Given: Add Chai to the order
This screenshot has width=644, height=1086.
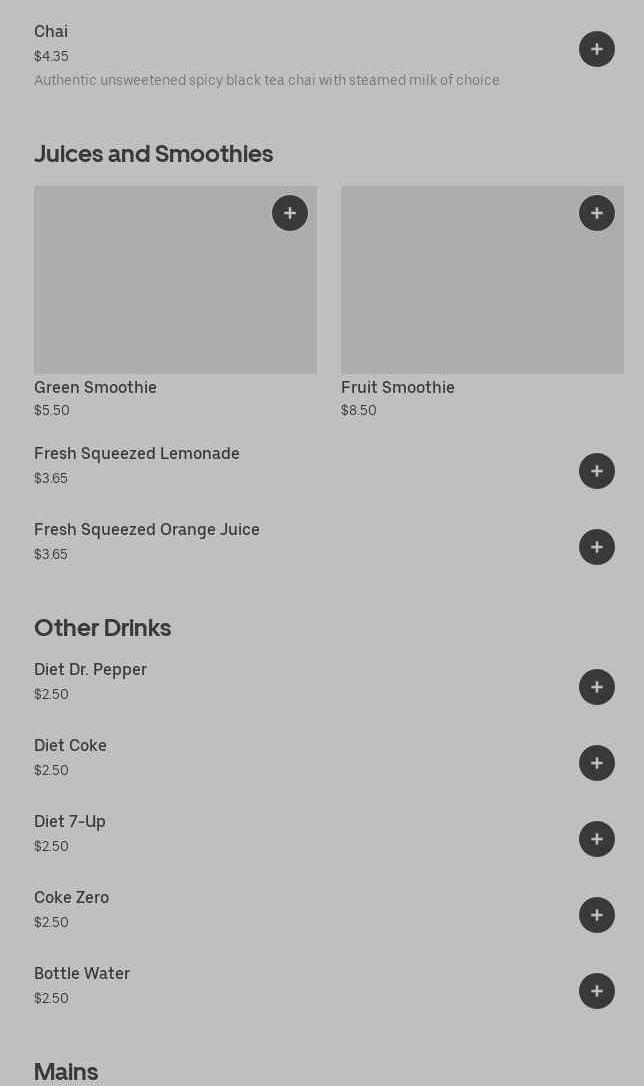Looking at the screenshot, I should (596, 49).
